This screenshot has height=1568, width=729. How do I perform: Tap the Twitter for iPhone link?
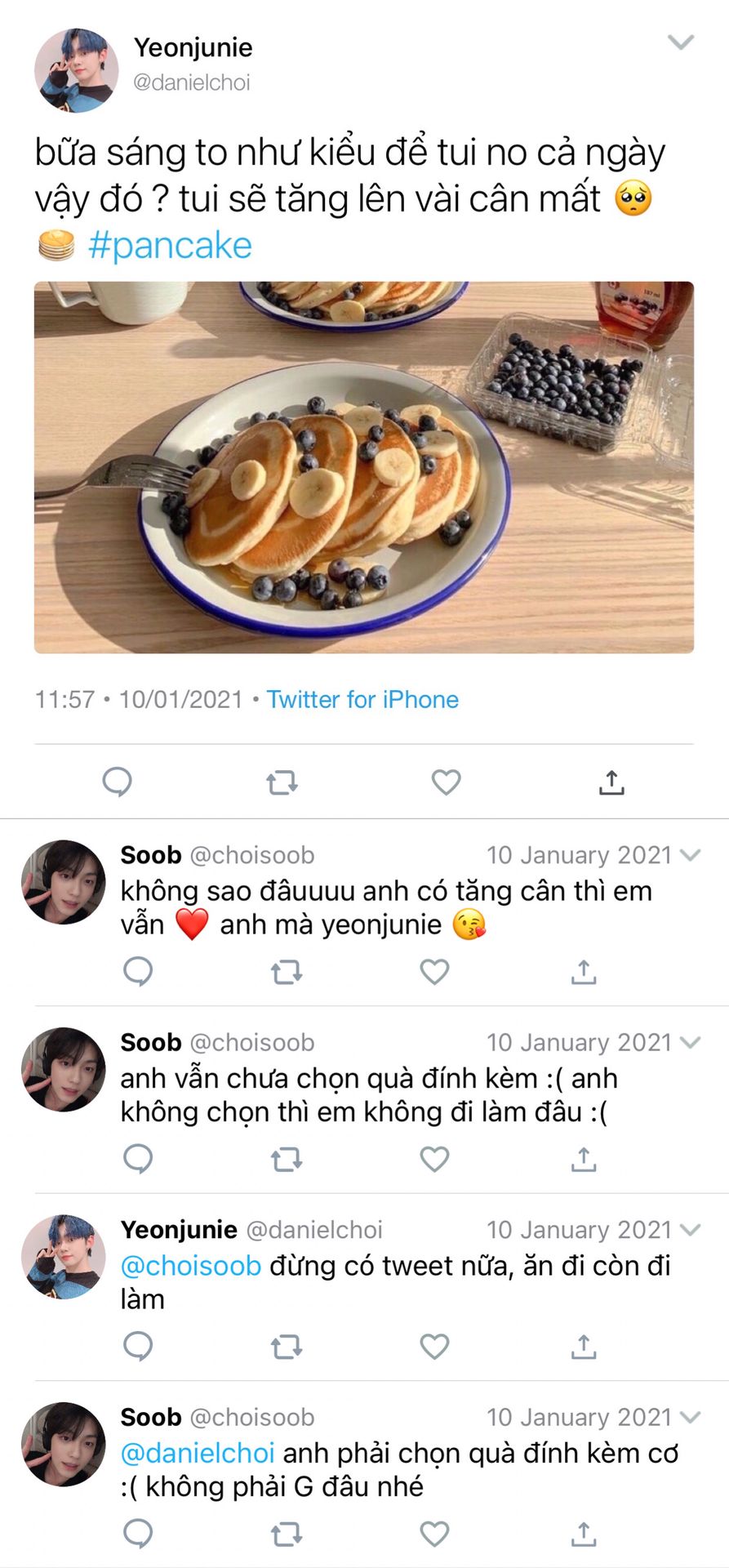point(362,700)
